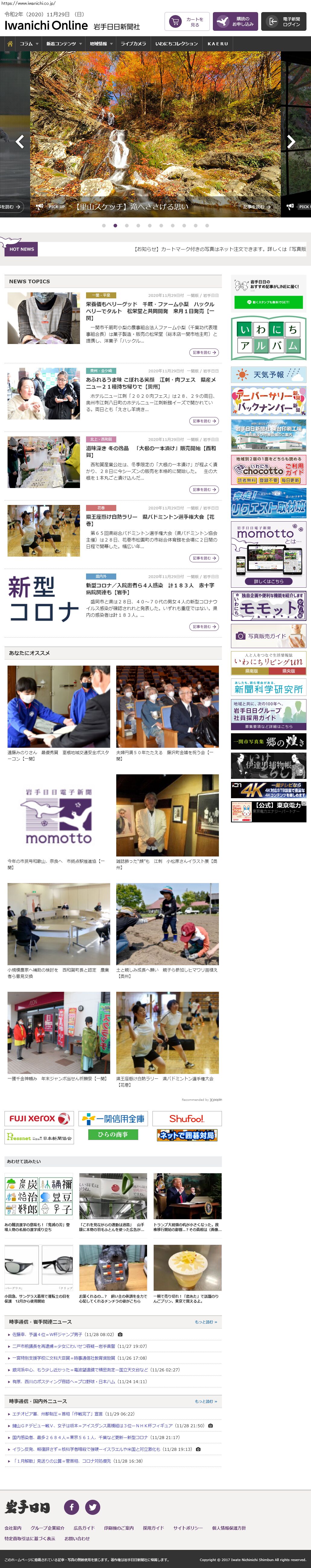Go to home icon in navigation bar

(x=10, y=44)
